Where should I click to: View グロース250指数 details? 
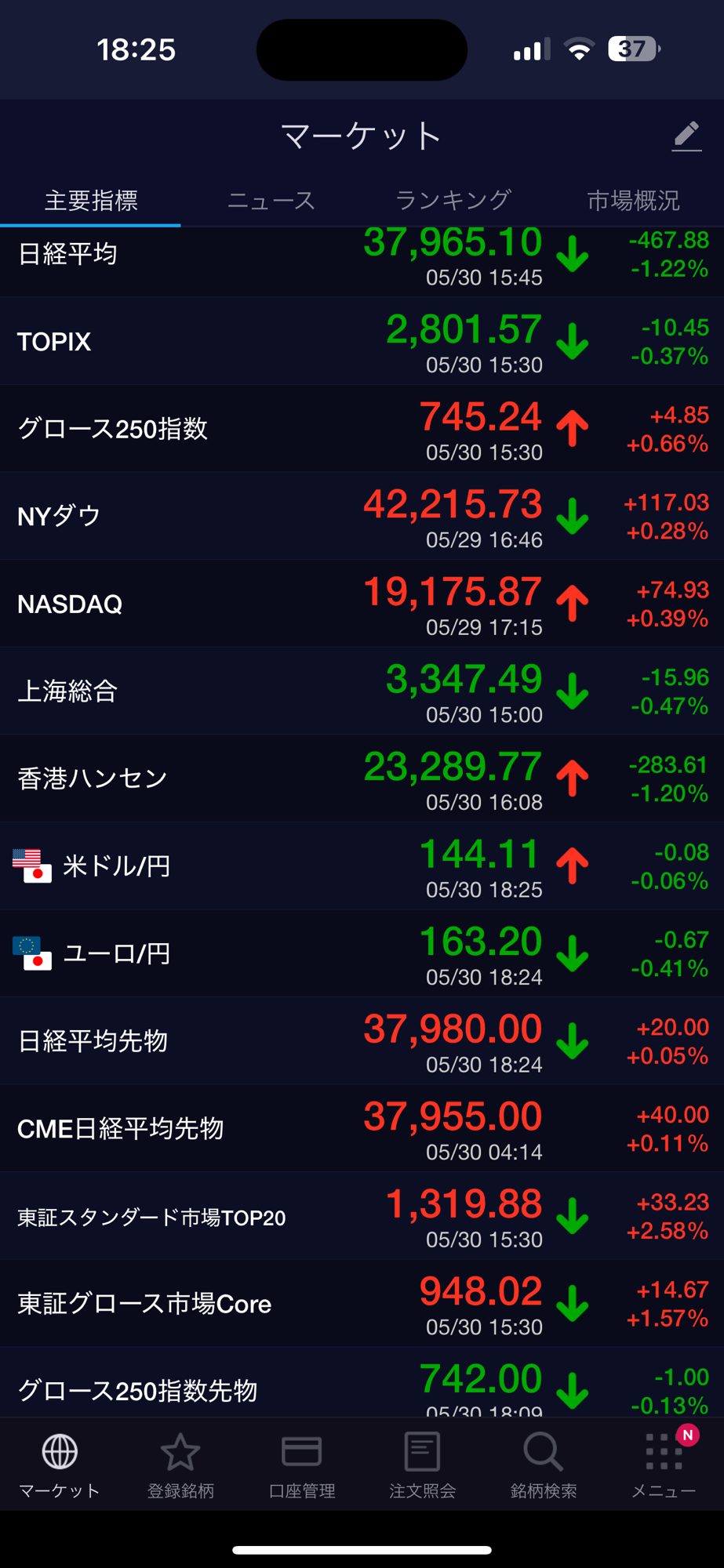point(361,429)
